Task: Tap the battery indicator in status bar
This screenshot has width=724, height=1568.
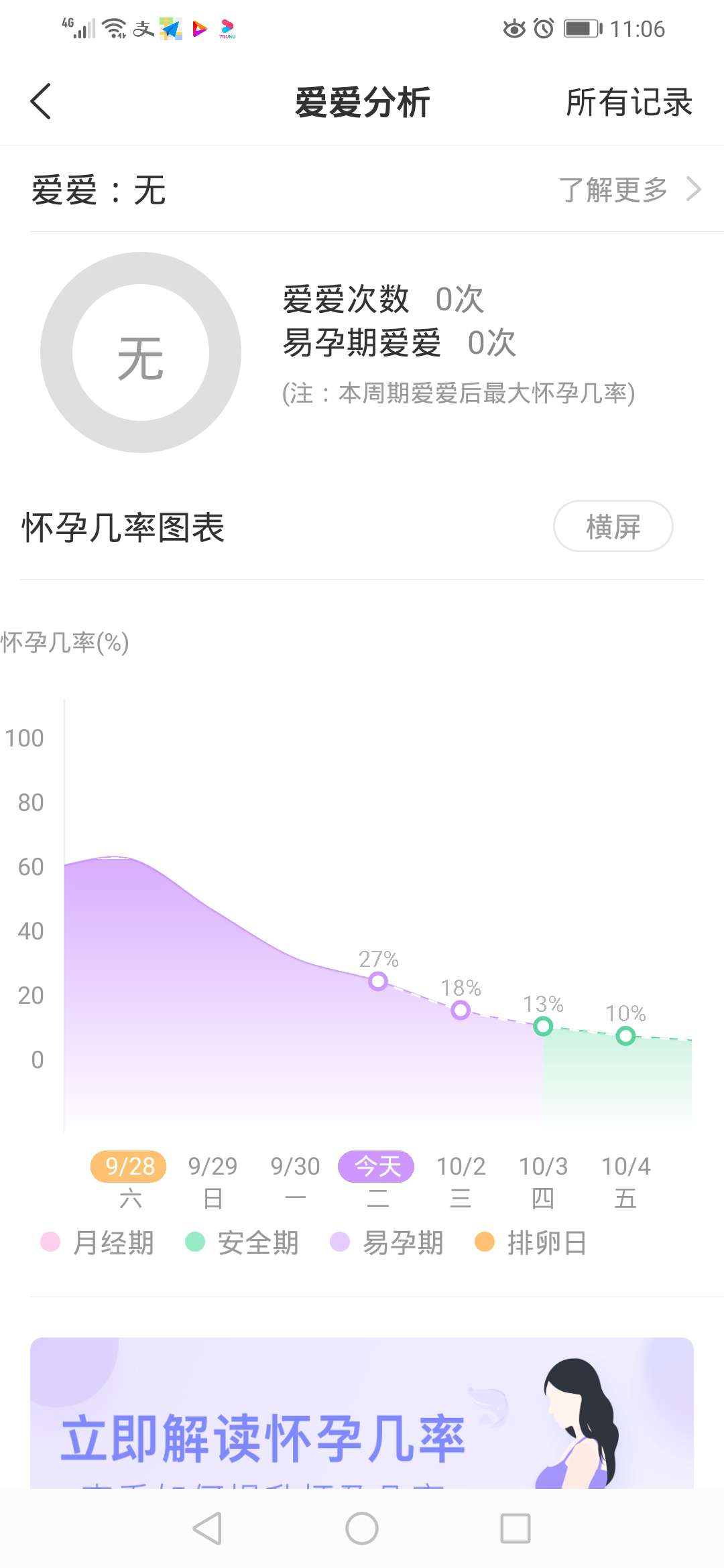Action: [x=581, y=27]
